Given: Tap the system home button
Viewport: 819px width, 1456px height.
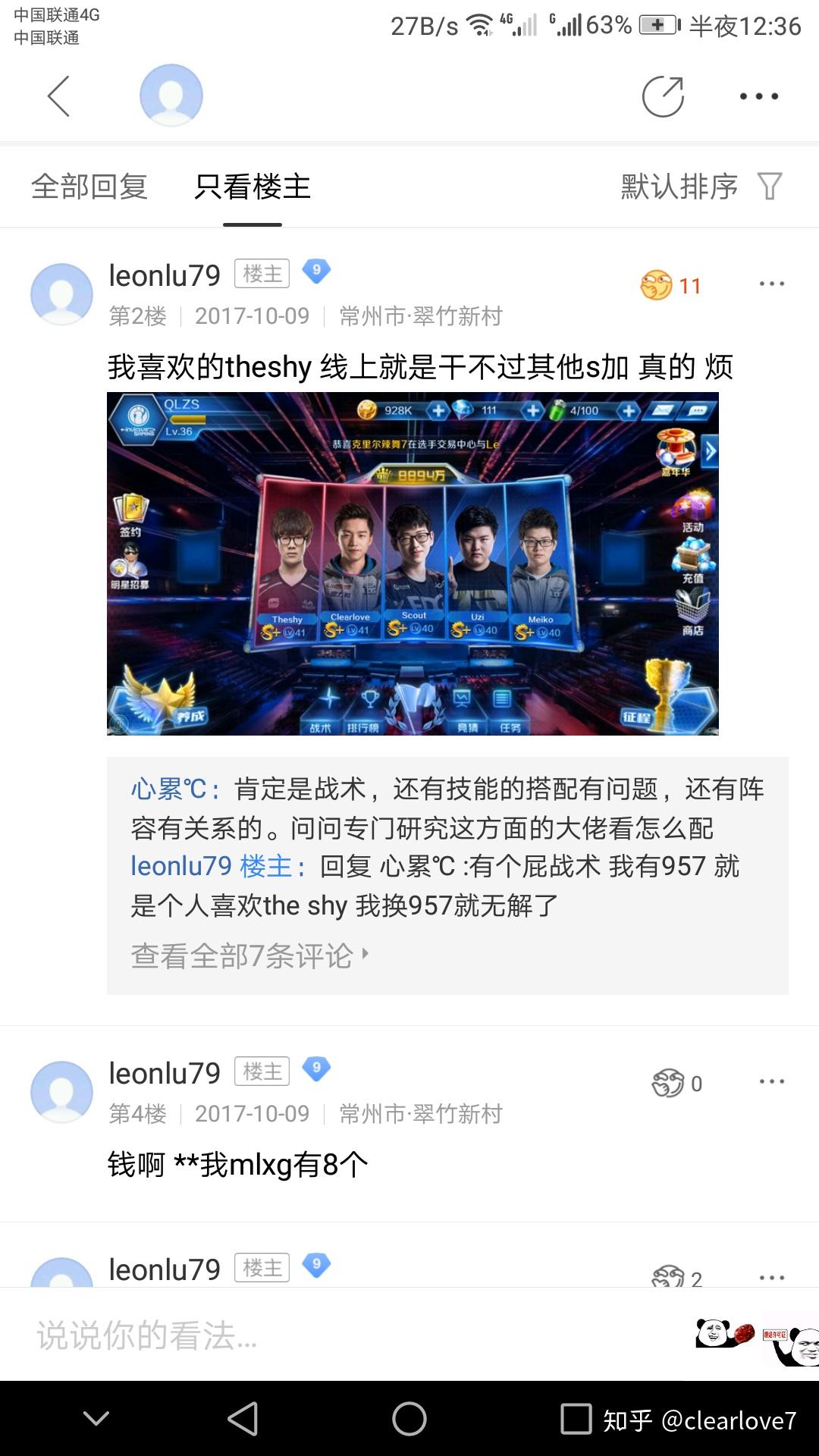Looking at the screenshot, I should pos(409,1419).
